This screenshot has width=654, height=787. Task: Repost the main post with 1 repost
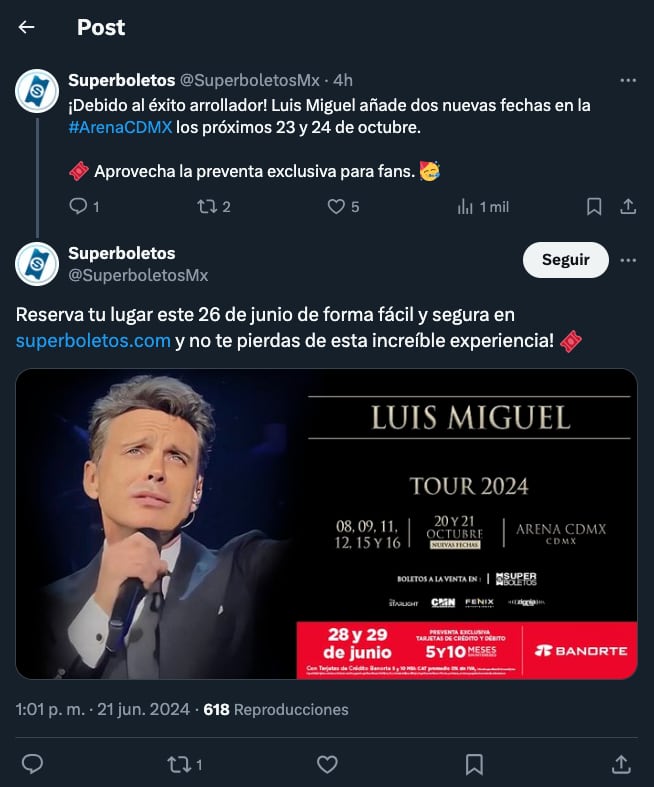click(179, 764)
